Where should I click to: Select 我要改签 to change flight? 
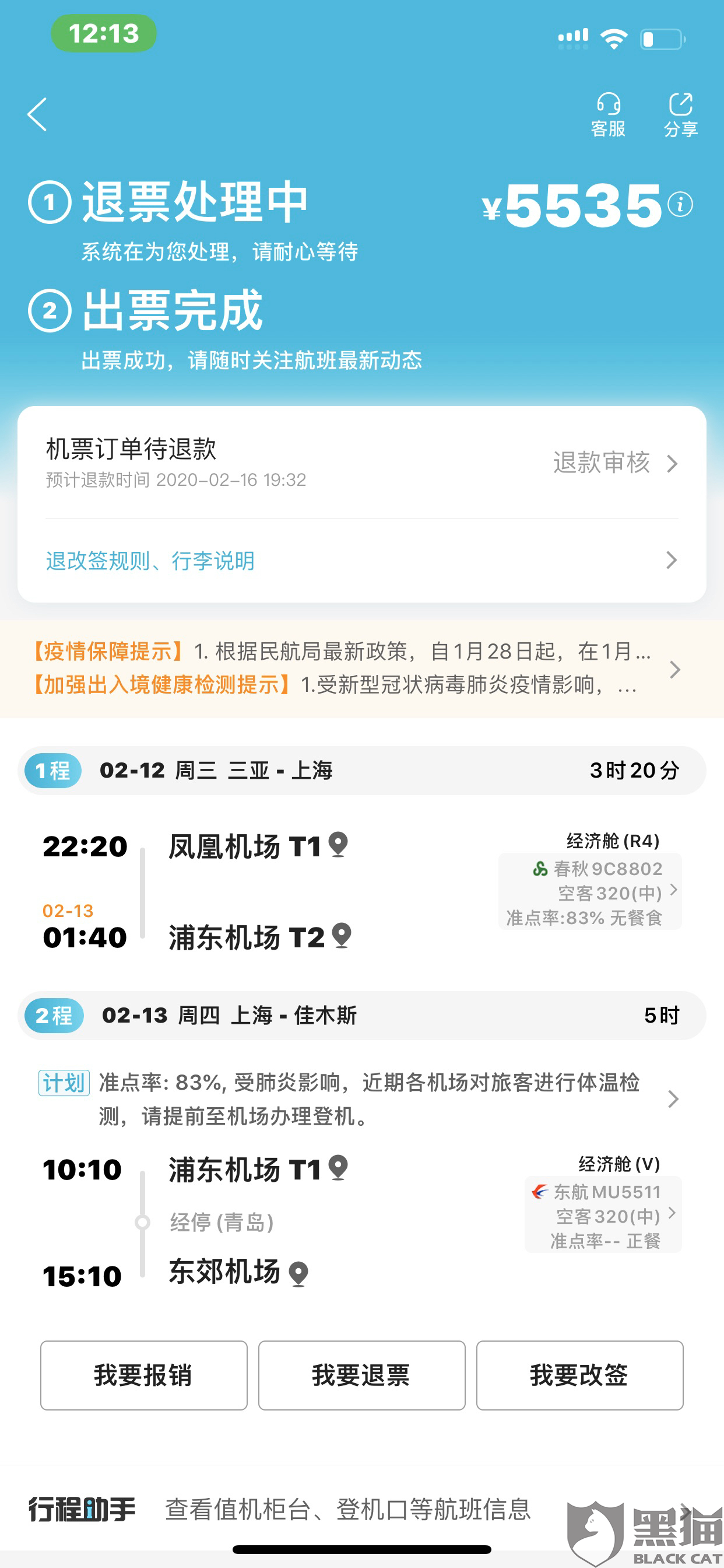[579, 1375]
